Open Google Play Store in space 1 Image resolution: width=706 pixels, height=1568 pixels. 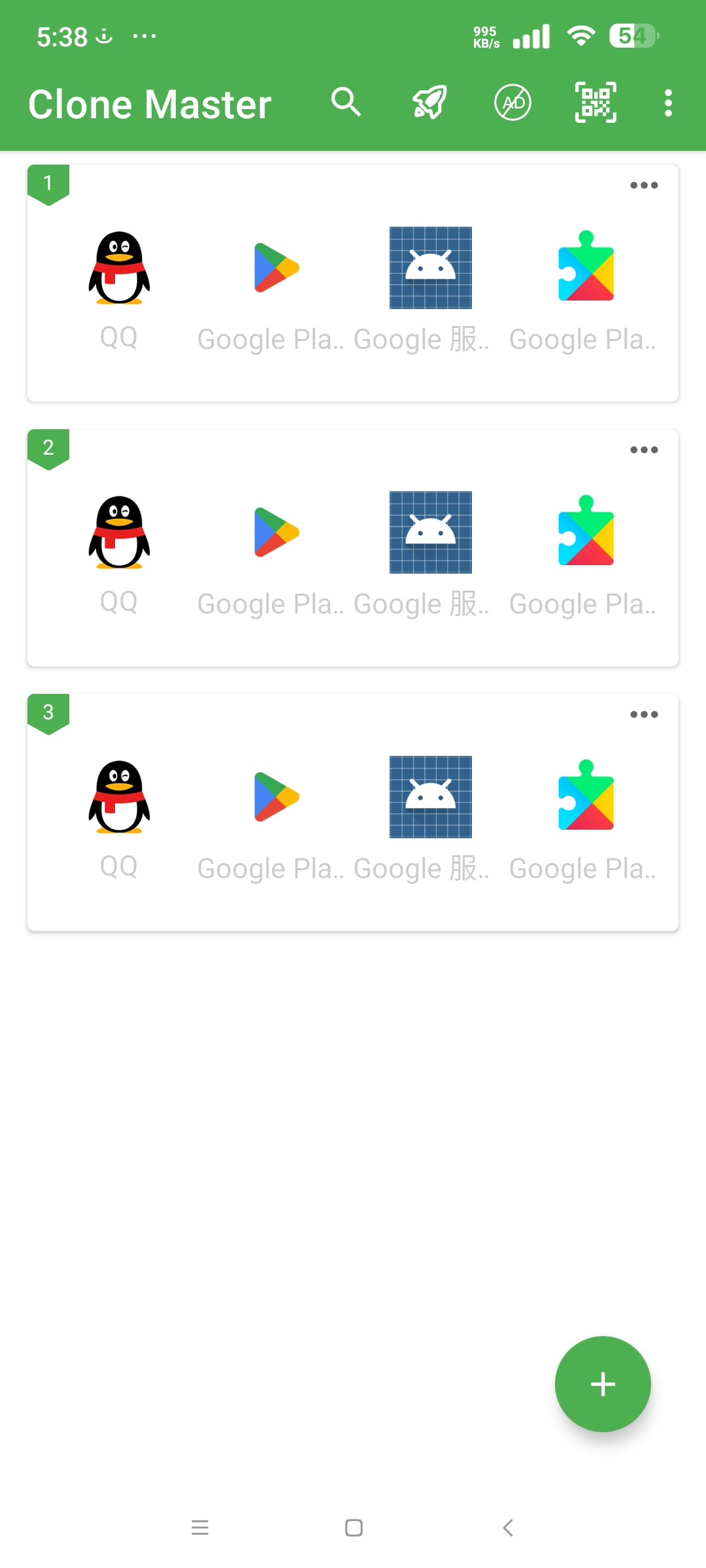click(276, 268)
